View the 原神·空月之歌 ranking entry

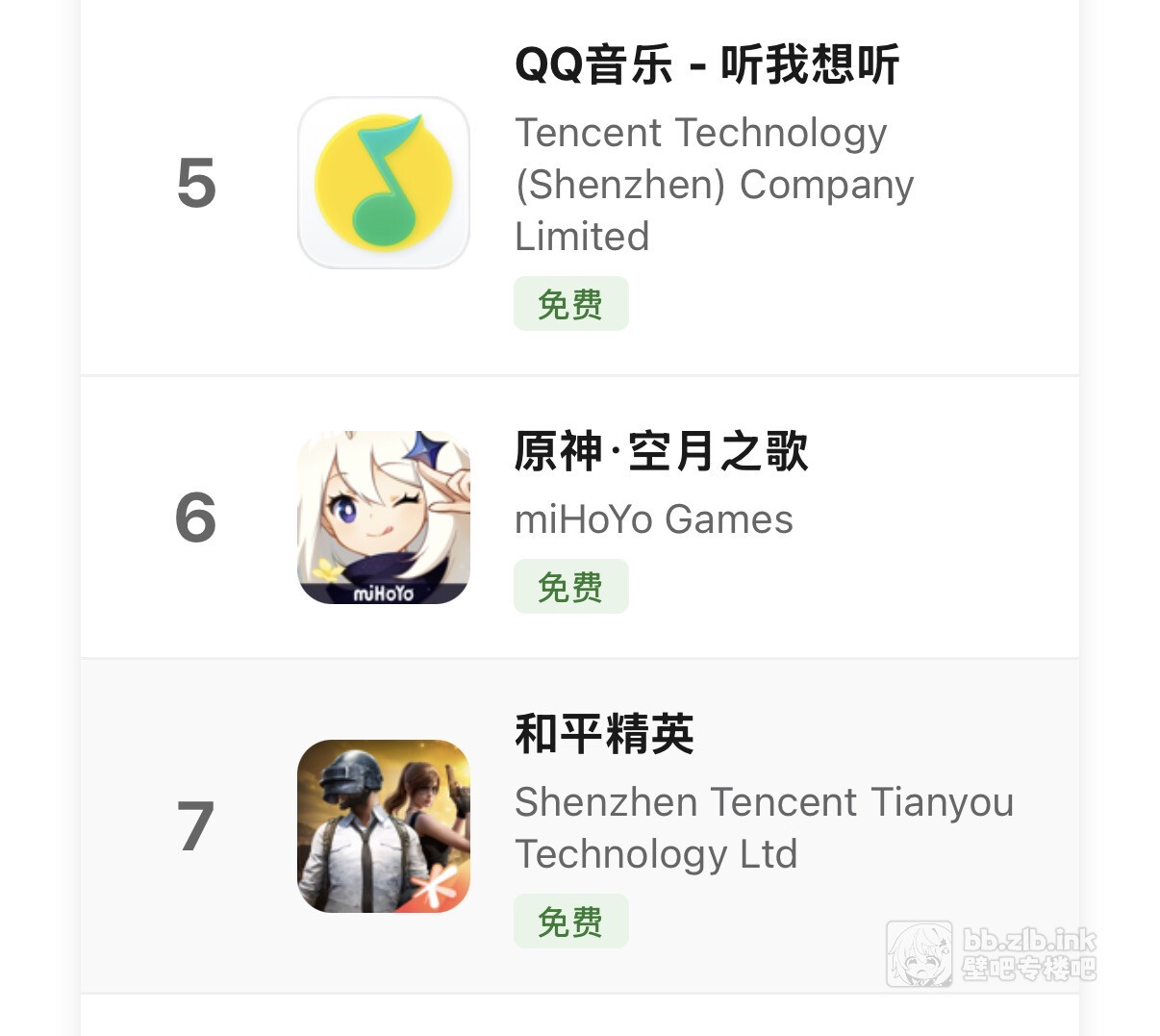(661, 451)
